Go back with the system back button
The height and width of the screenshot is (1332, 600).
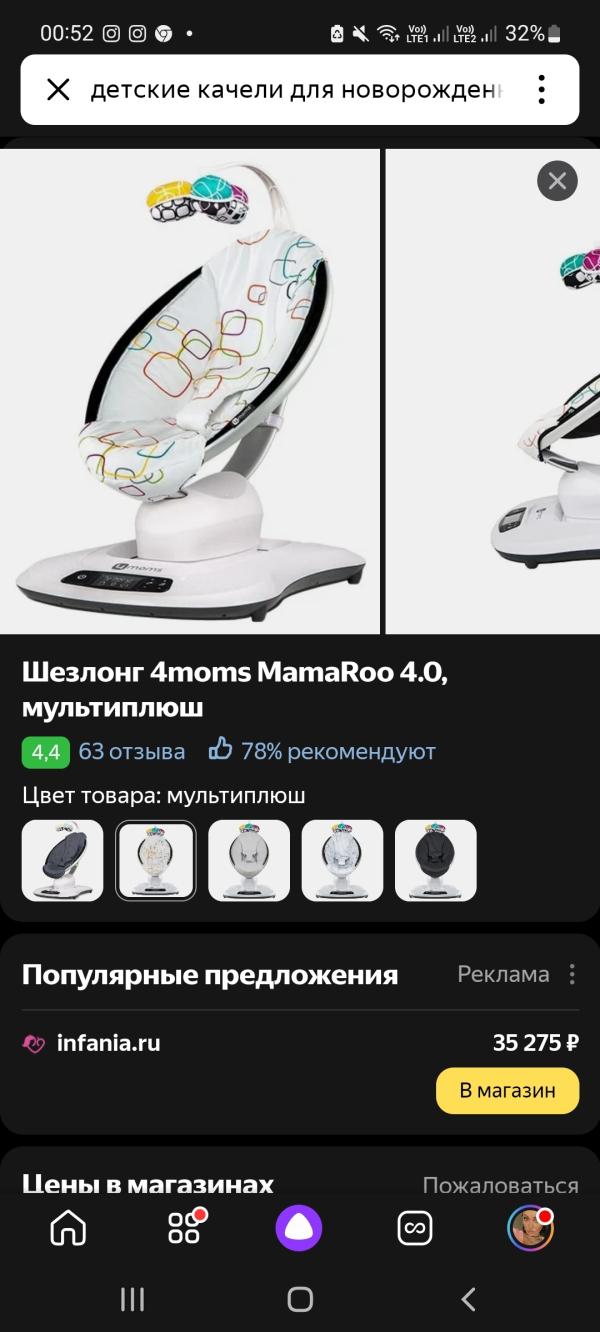click(x=468, y=1299)
